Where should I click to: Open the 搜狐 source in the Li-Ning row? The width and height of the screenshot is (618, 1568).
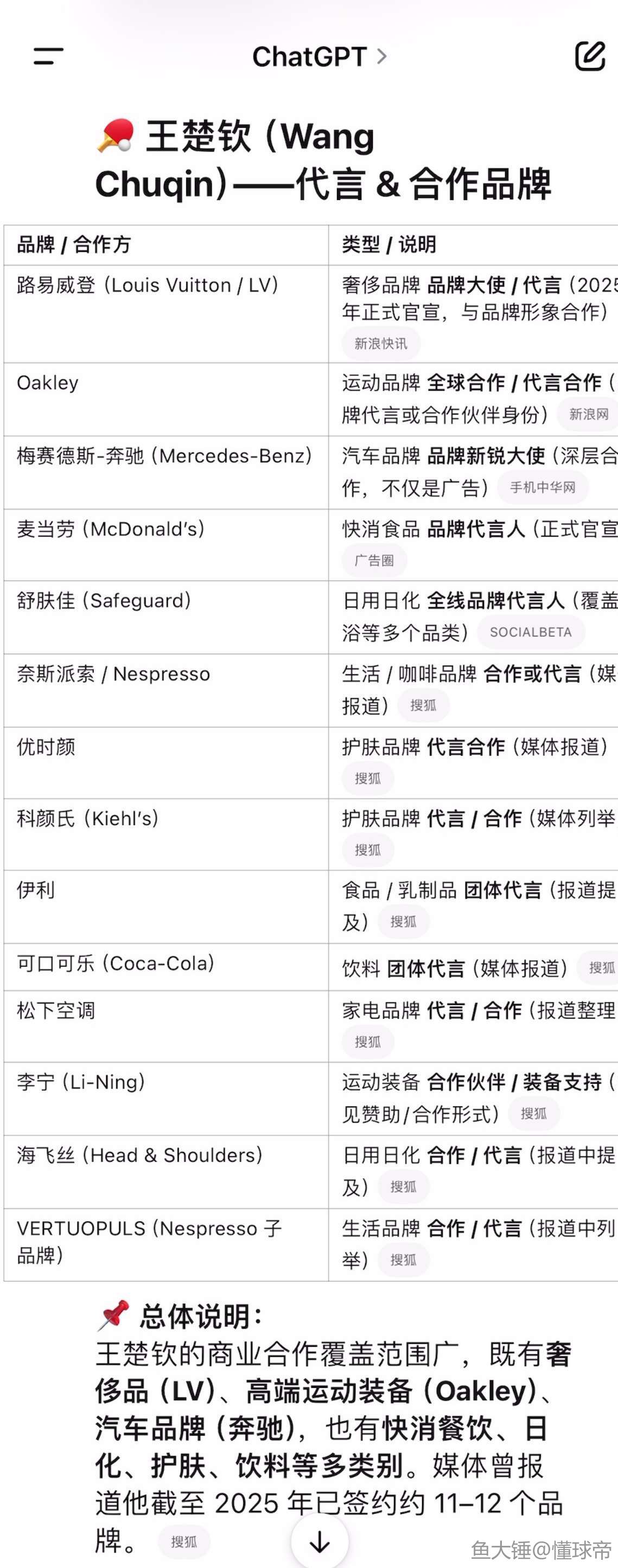pos(533,1114)
